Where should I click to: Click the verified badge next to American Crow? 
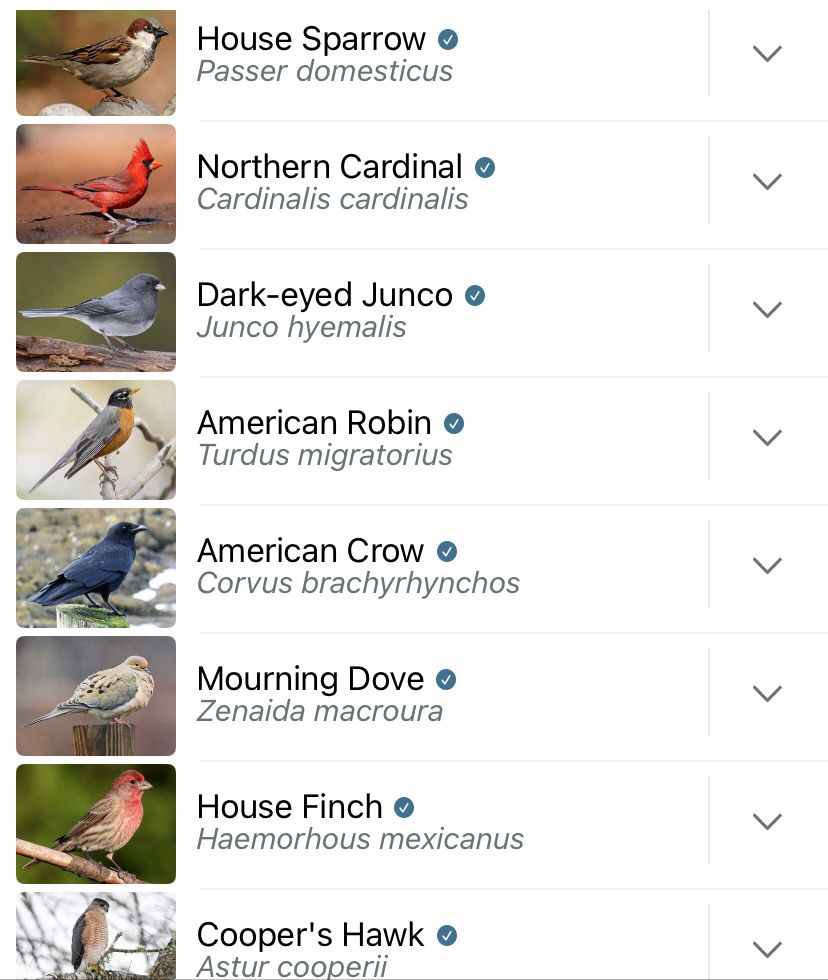446,552
